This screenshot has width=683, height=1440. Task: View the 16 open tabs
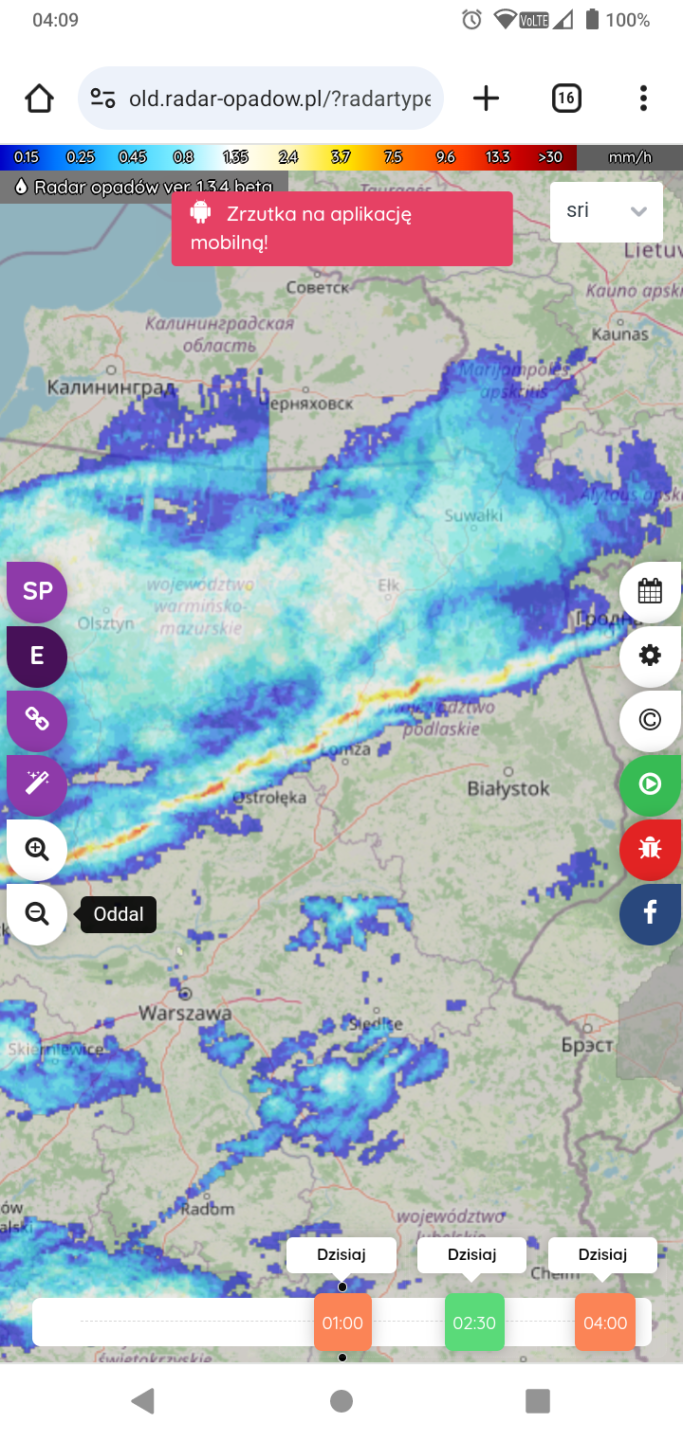566,98
